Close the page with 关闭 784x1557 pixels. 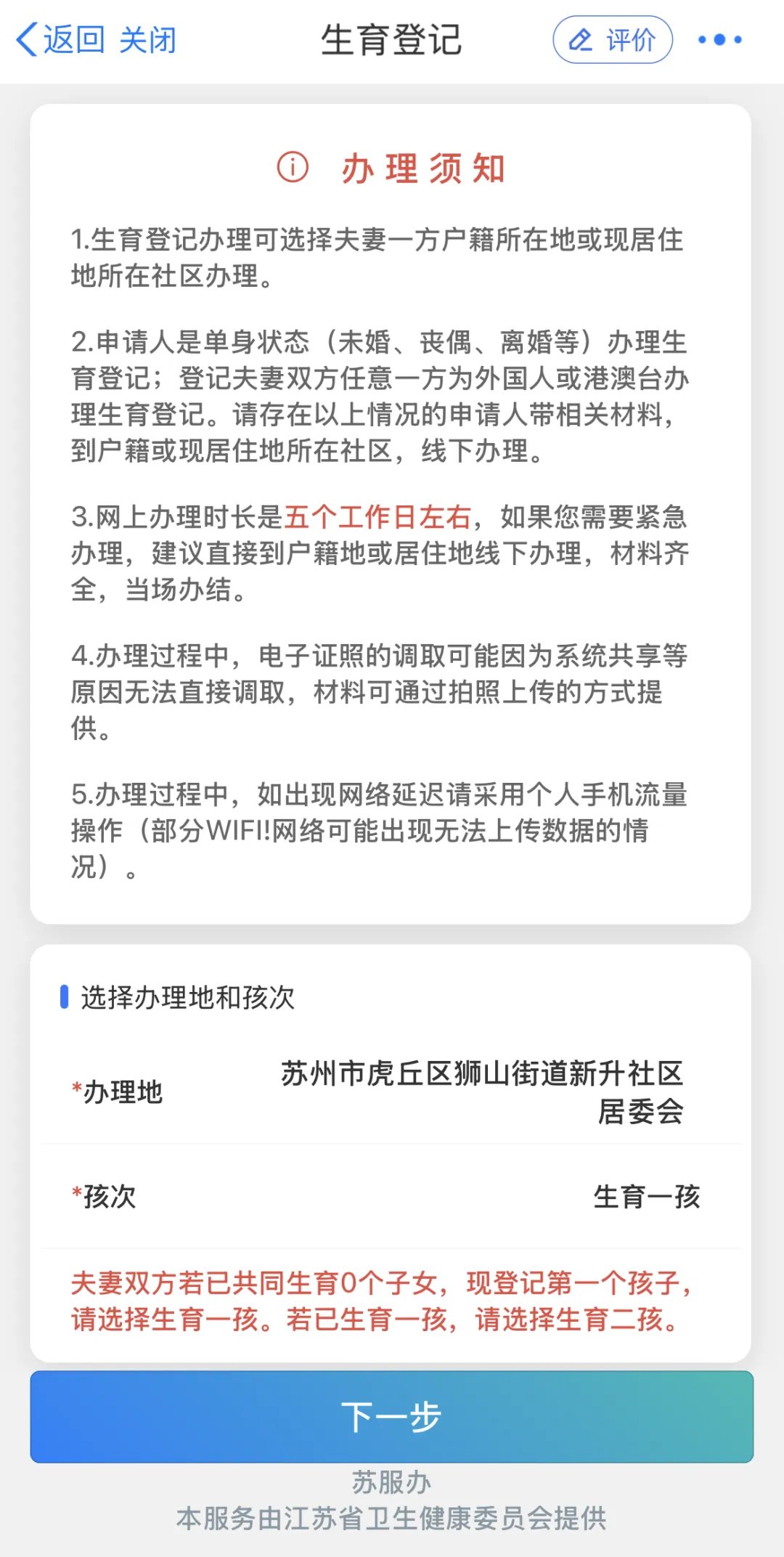click(147, 40)
